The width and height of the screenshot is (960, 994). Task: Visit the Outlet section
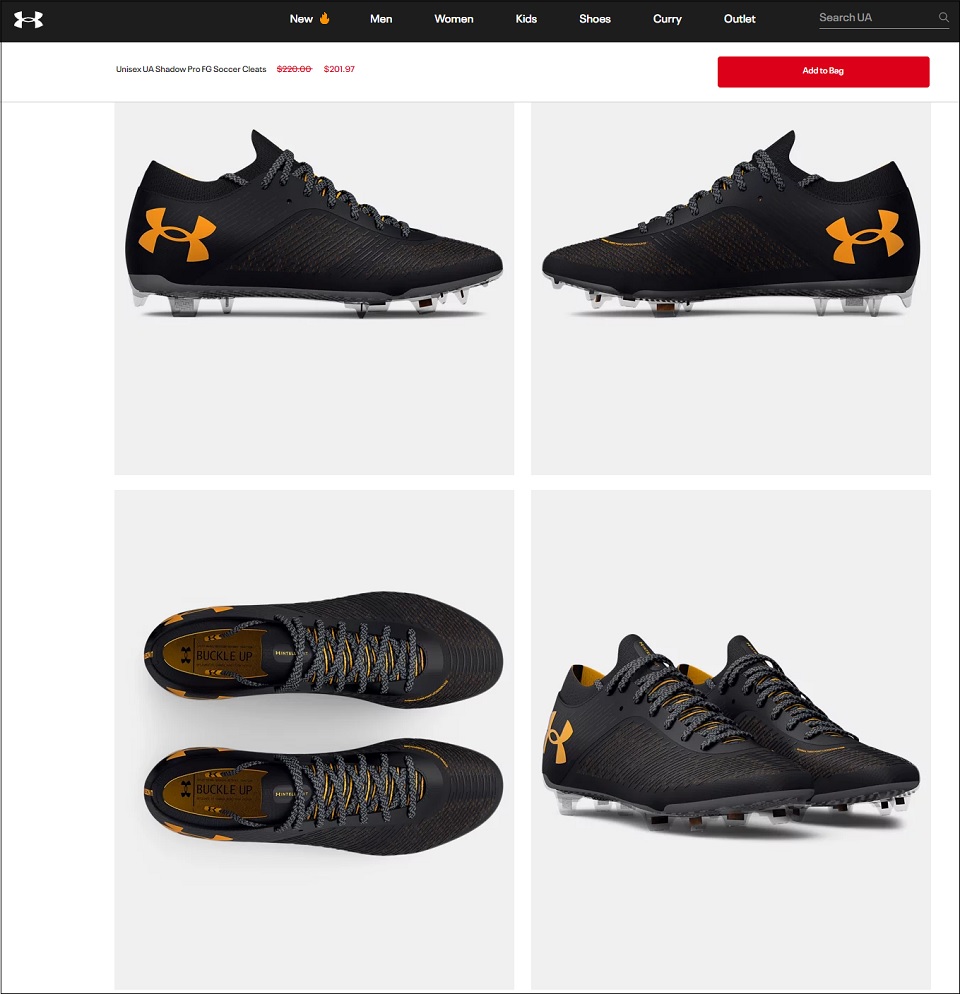(x=739, y=19)
